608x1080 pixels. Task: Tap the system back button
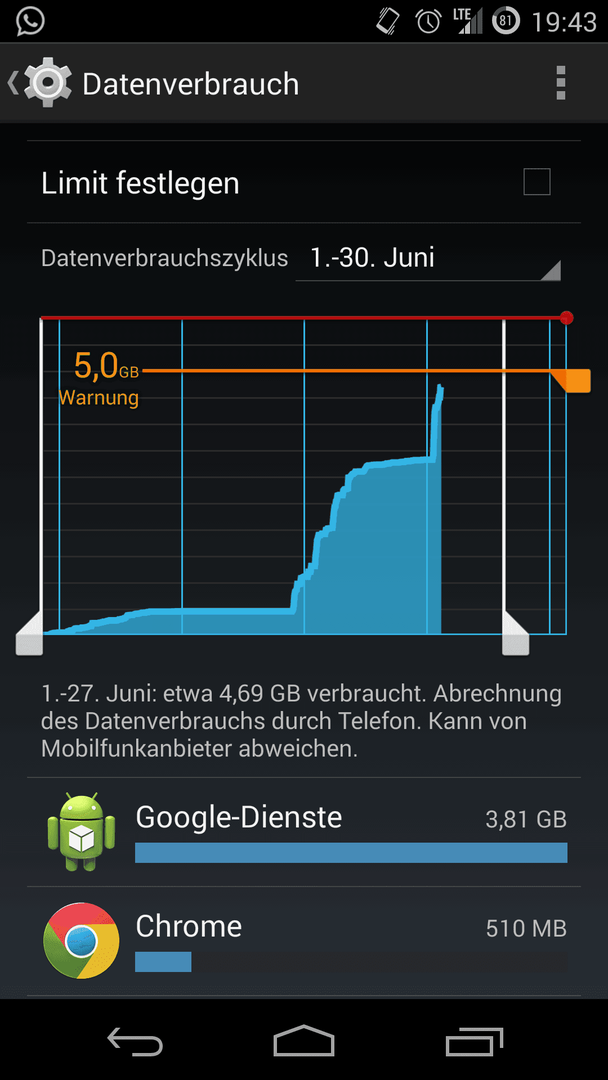(135, 1040)
